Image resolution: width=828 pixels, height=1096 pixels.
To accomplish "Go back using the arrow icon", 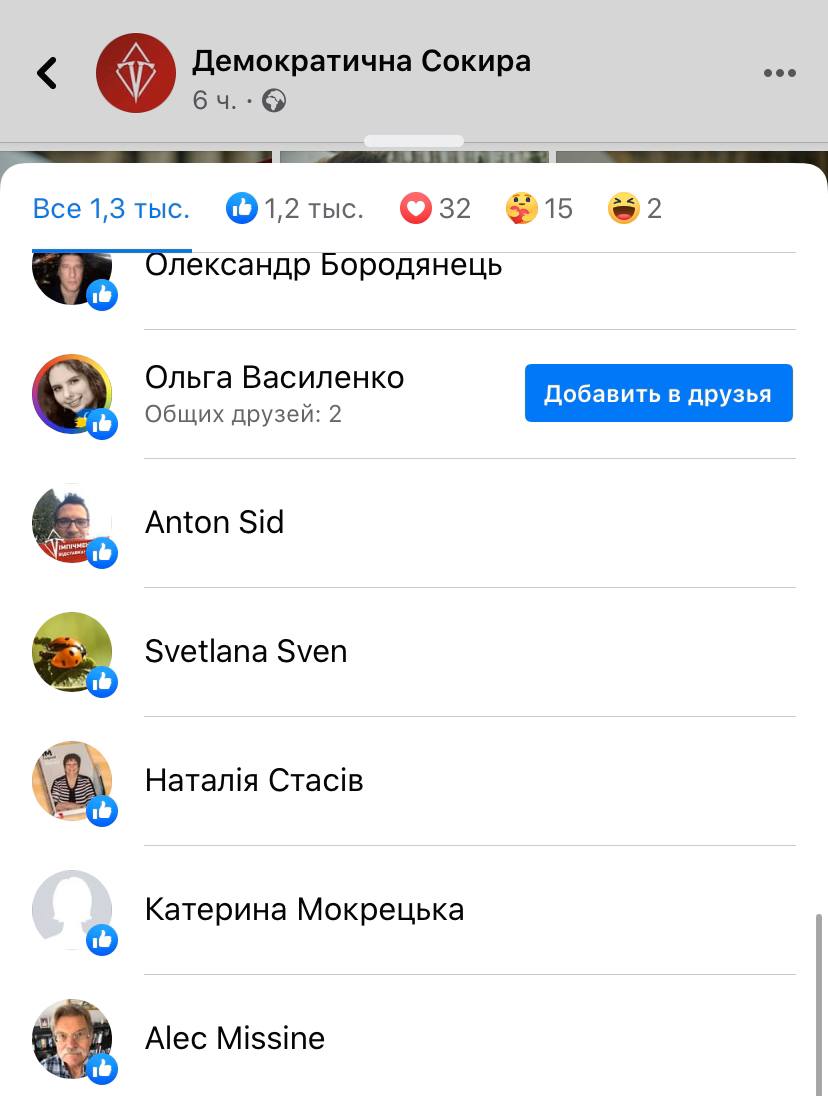I will pos(47,73).
